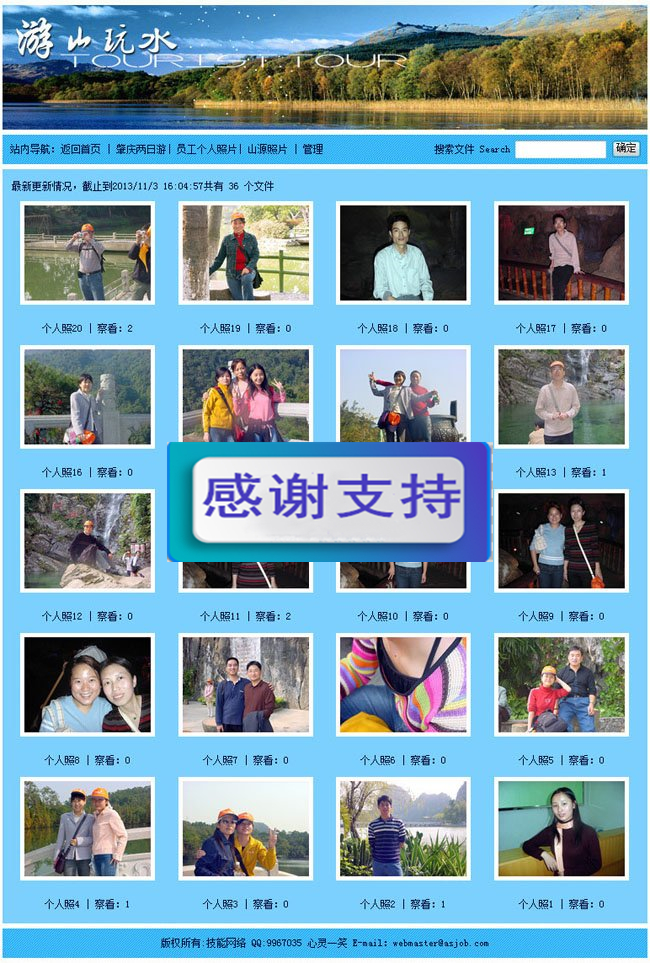View the 个人照1 photo

tap(561, 828)
